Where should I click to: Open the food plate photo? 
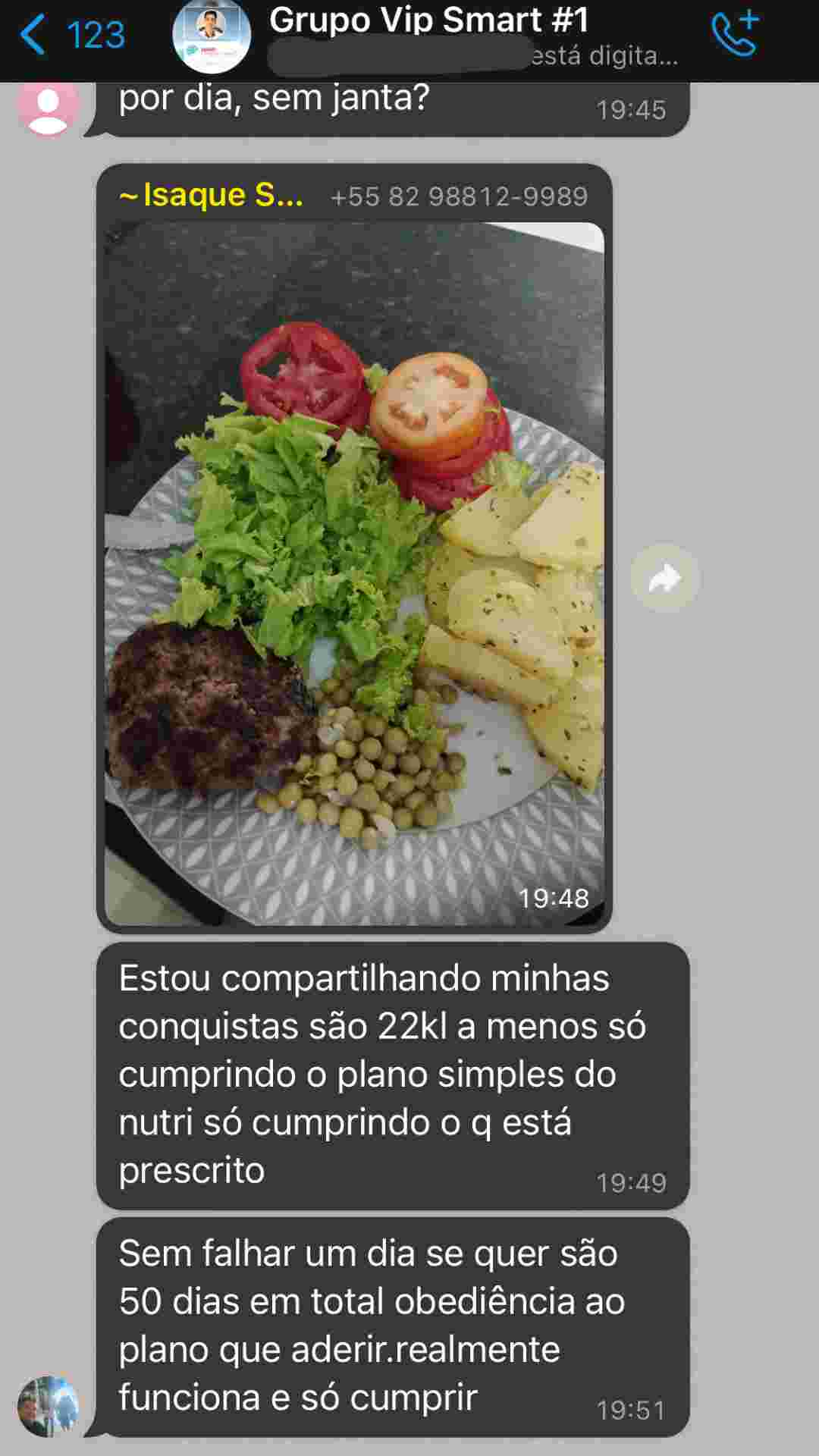pos(354,573)
